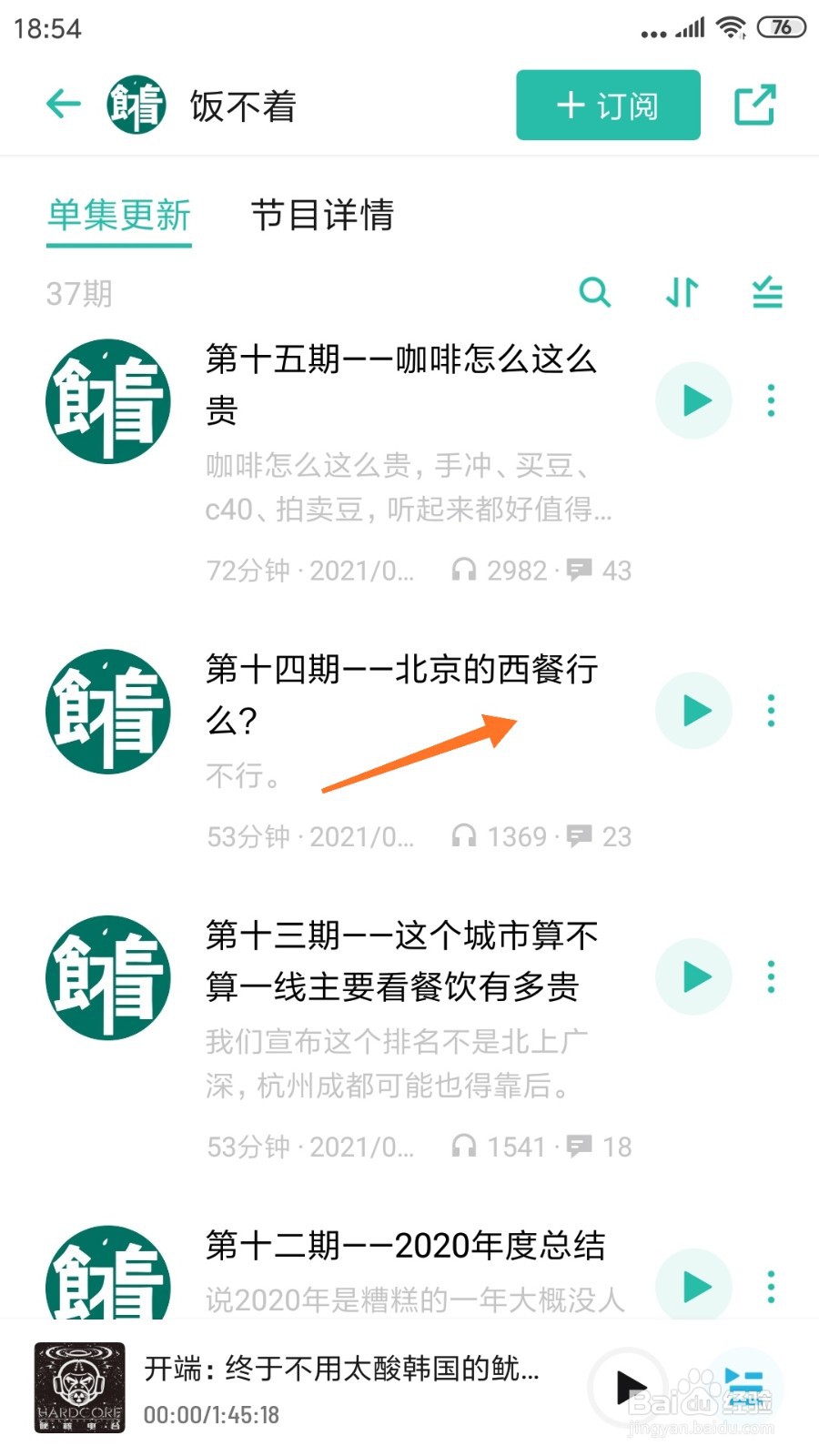Tap the 饭不着 podcast avatar at top
The image size is (819, 1456).
tap(135, 105)
